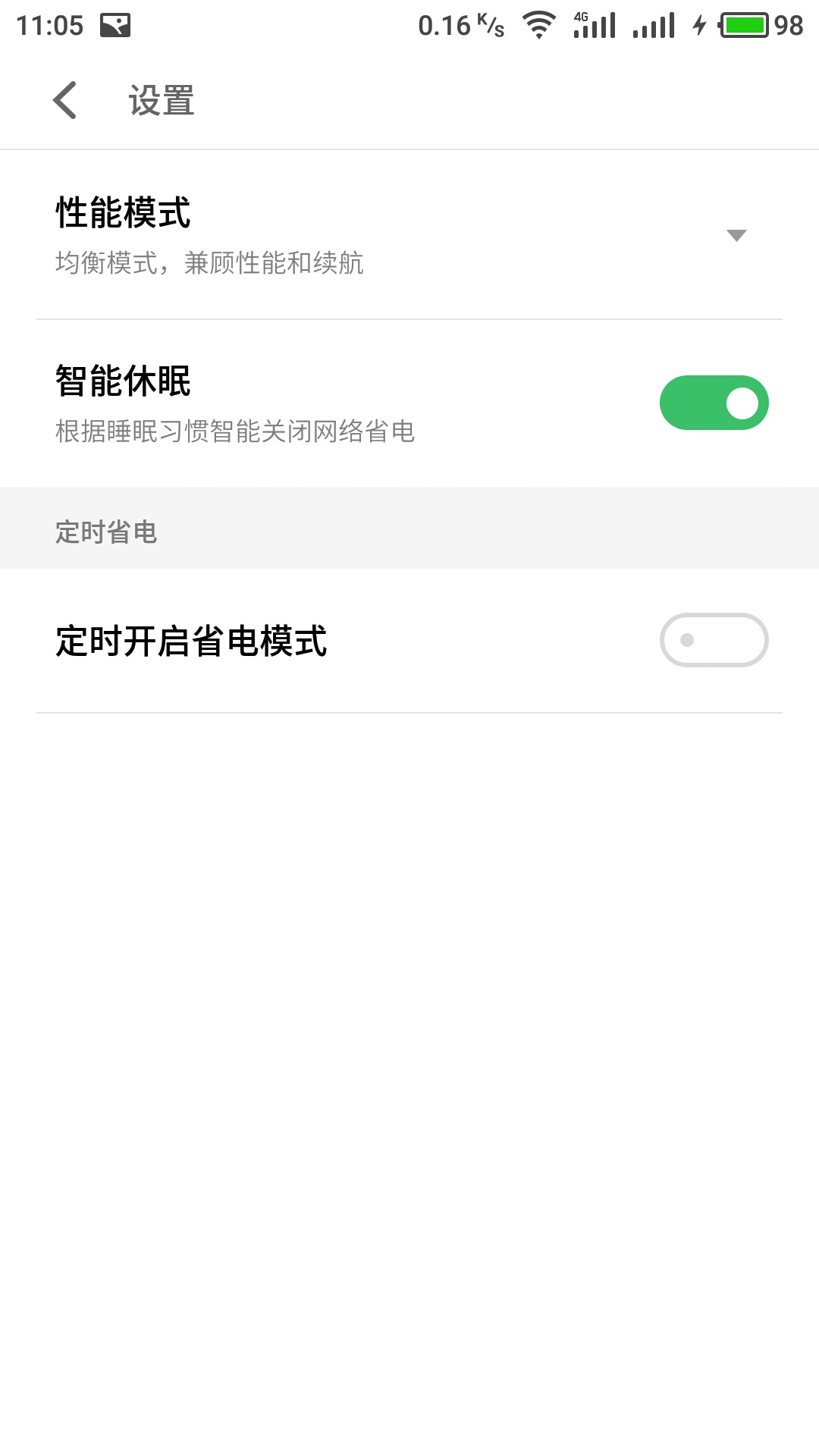Tap the charging lightning icon

pyautogui.click(x=699, y=23)
